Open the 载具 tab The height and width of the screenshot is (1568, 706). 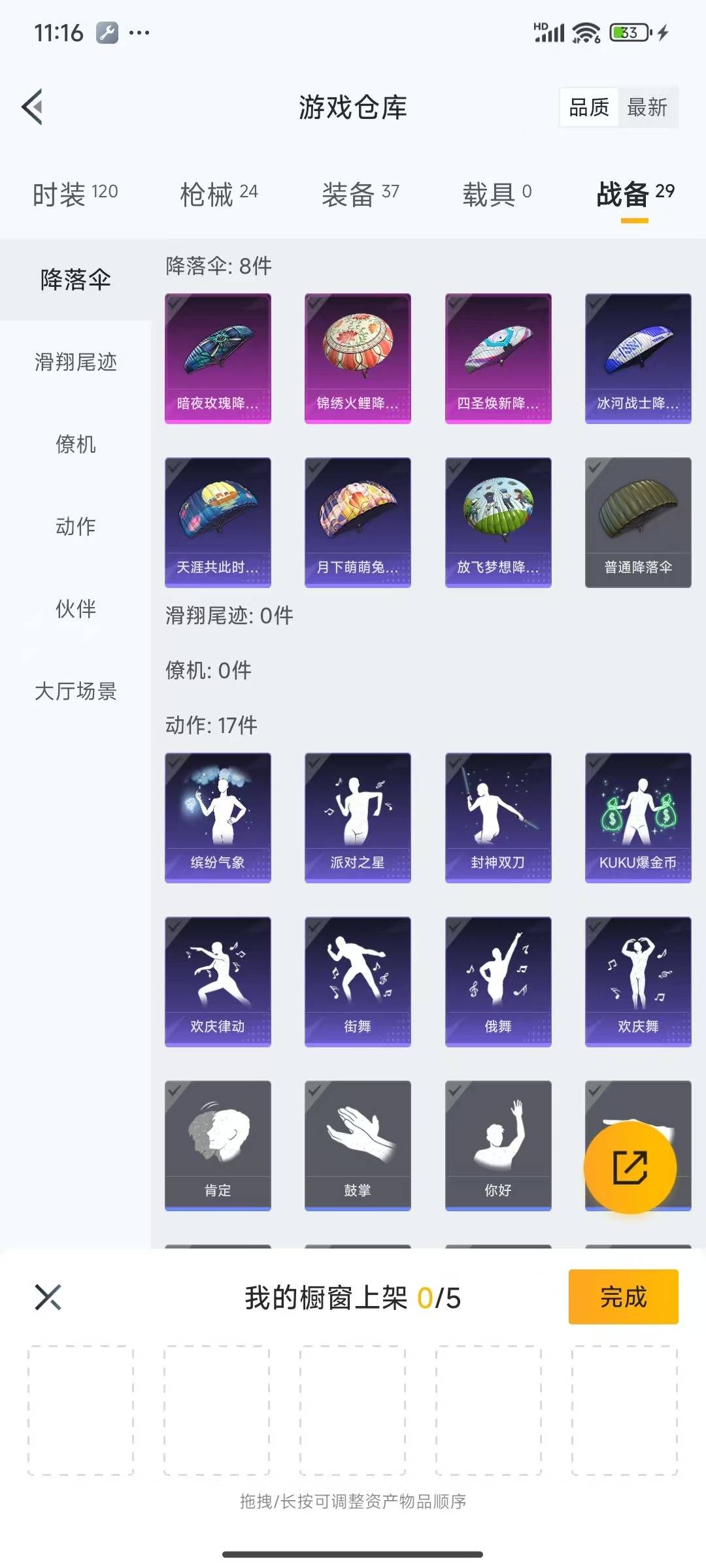click(497, 194)
